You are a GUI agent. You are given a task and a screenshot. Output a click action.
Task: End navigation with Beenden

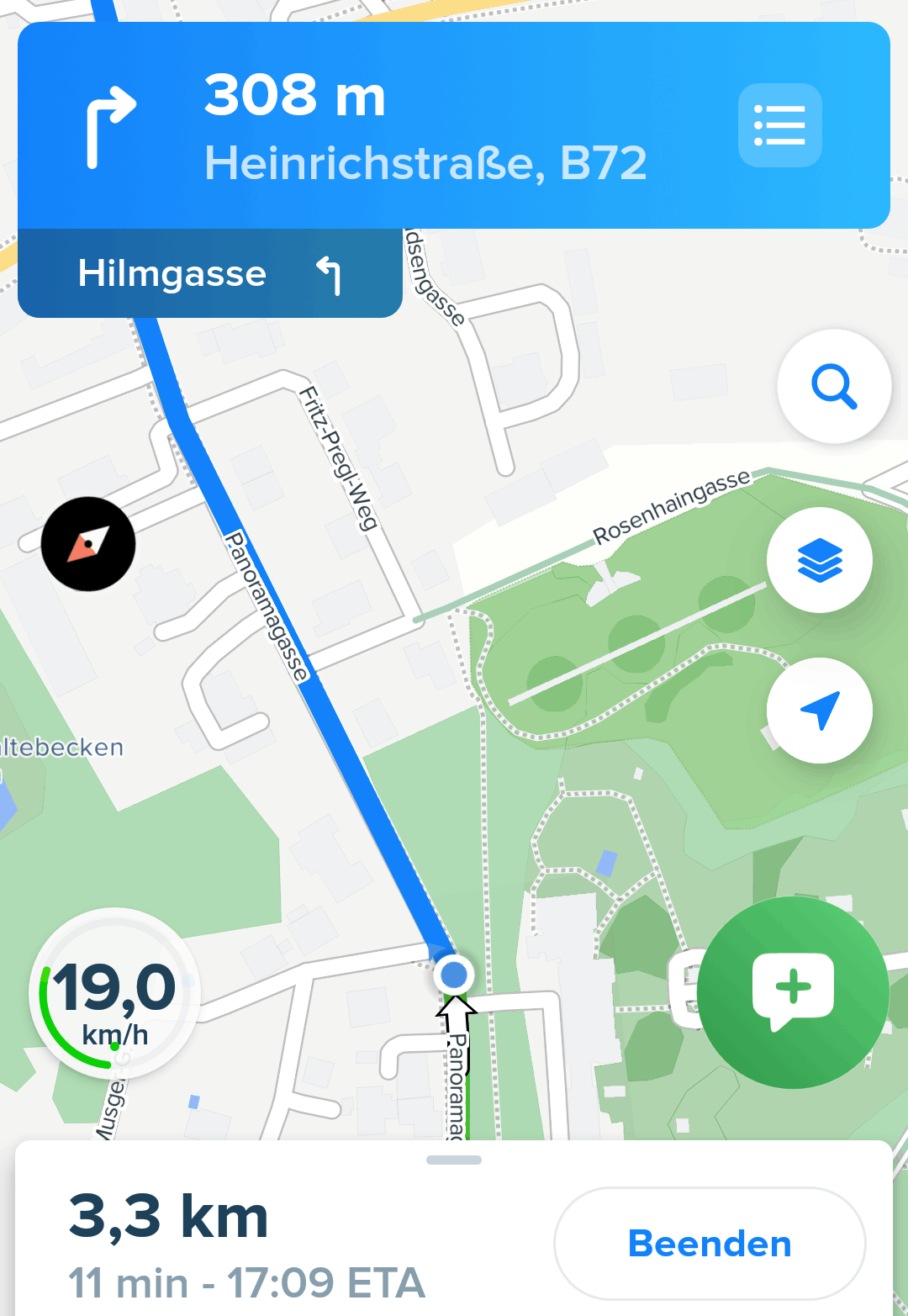[710, 1244]
